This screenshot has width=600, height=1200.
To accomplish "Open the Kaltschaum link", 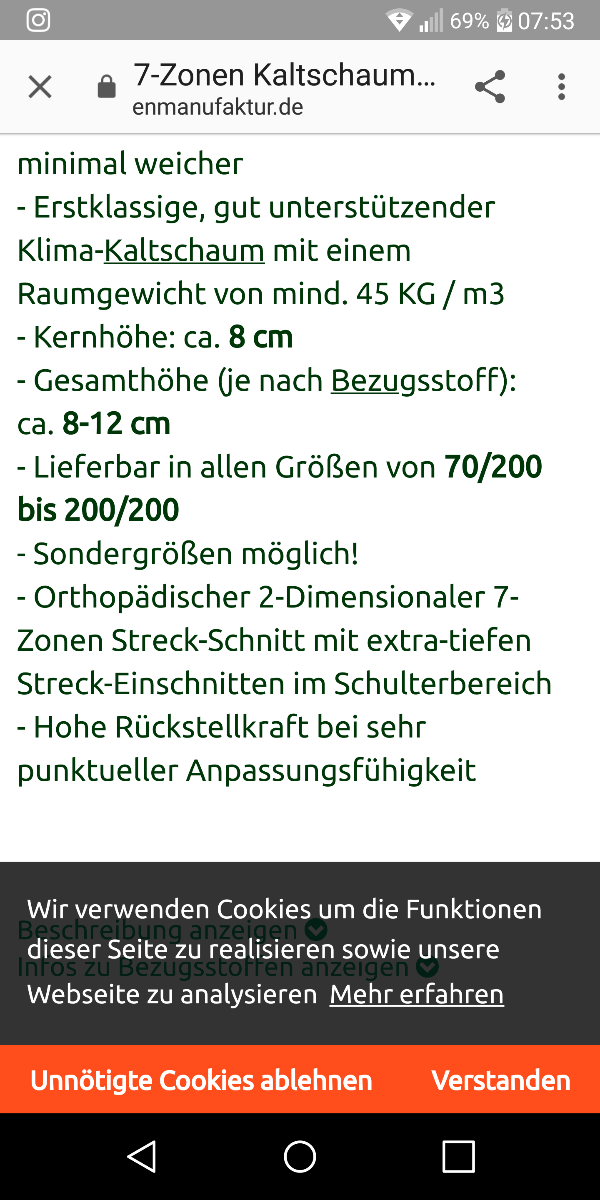I will point(185,251).
